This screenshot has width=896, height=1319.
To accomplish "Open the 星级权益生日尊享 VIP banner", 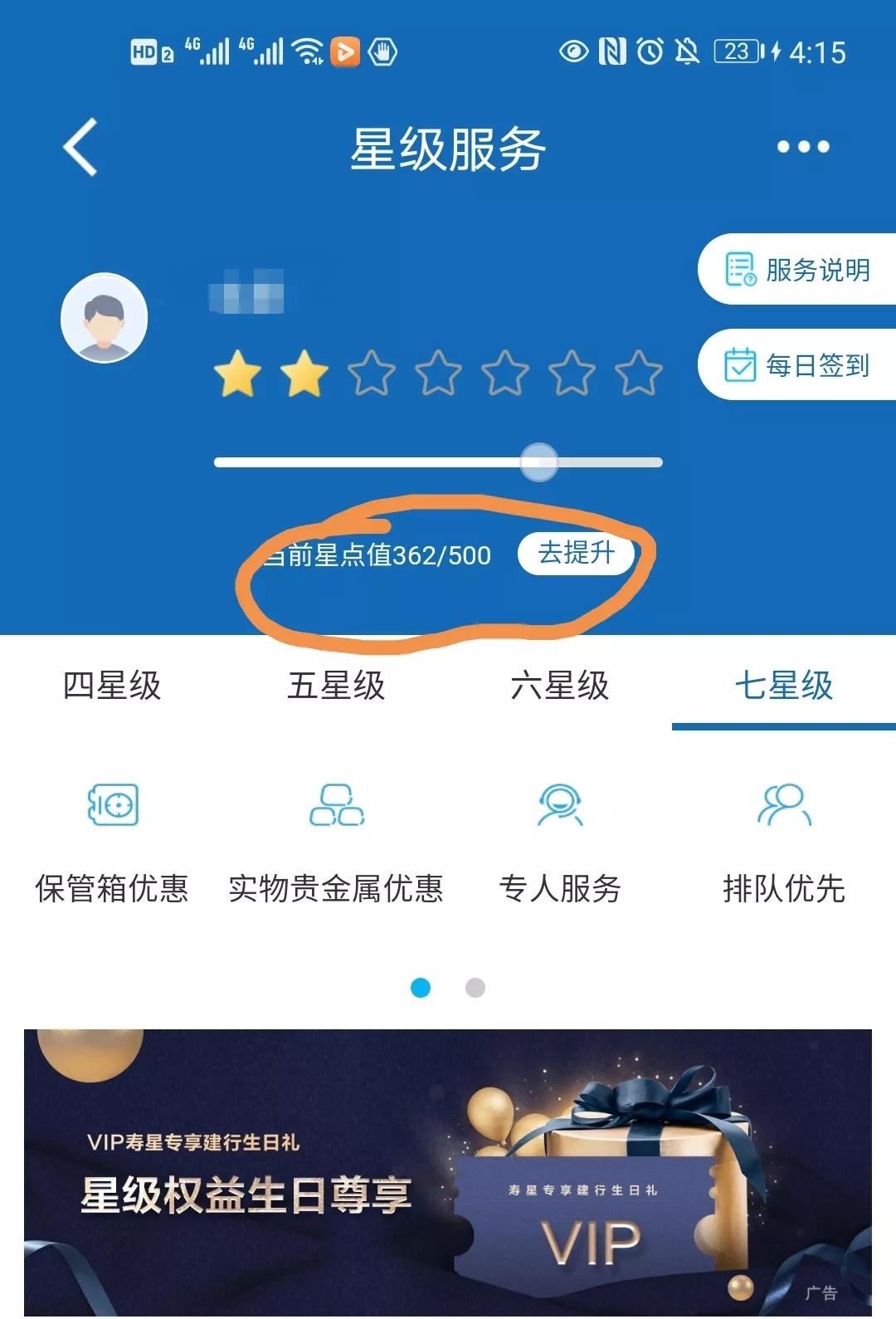I will [448, 1172].
